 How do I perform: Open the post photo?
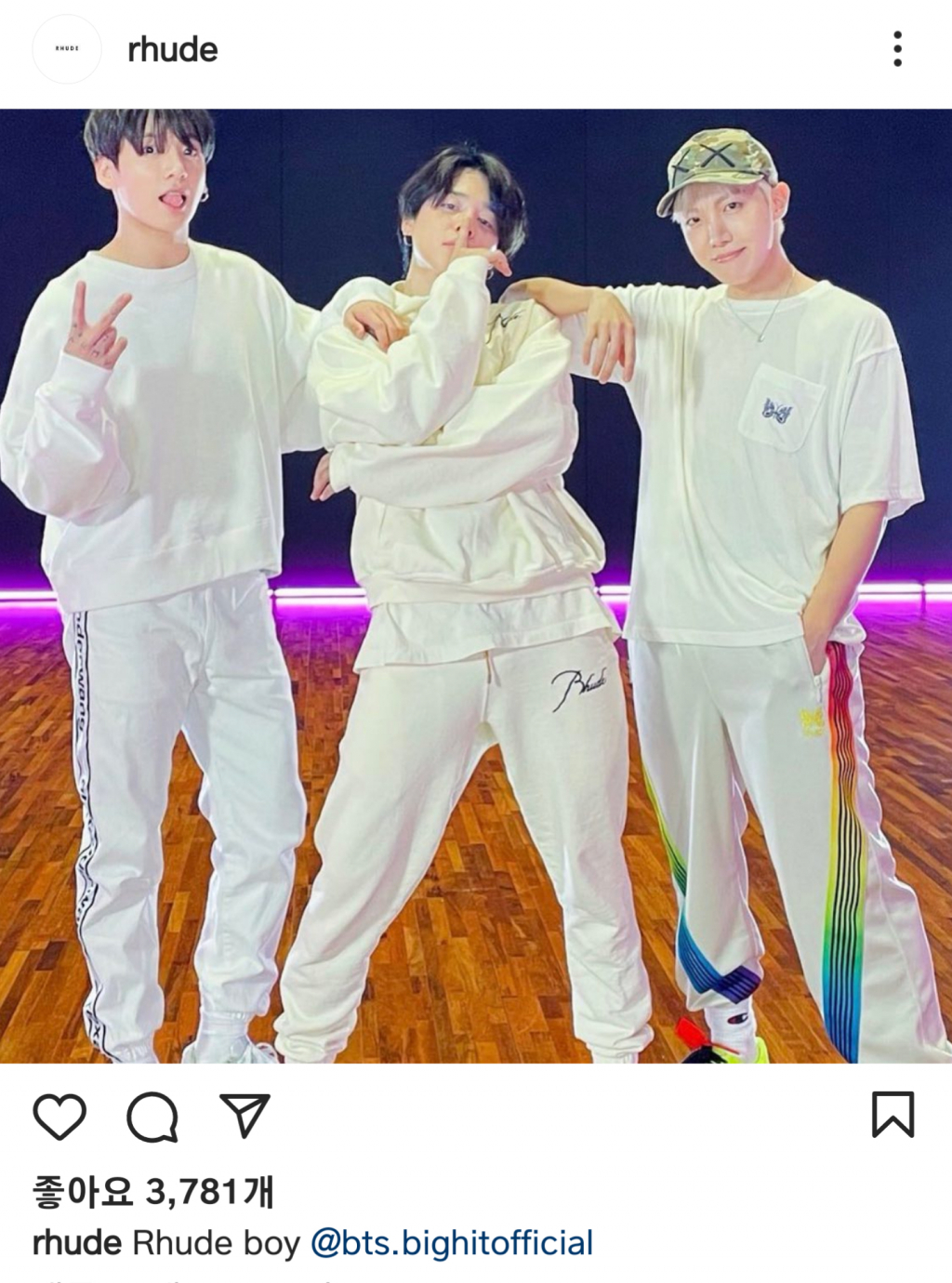(x=476, y=586)
